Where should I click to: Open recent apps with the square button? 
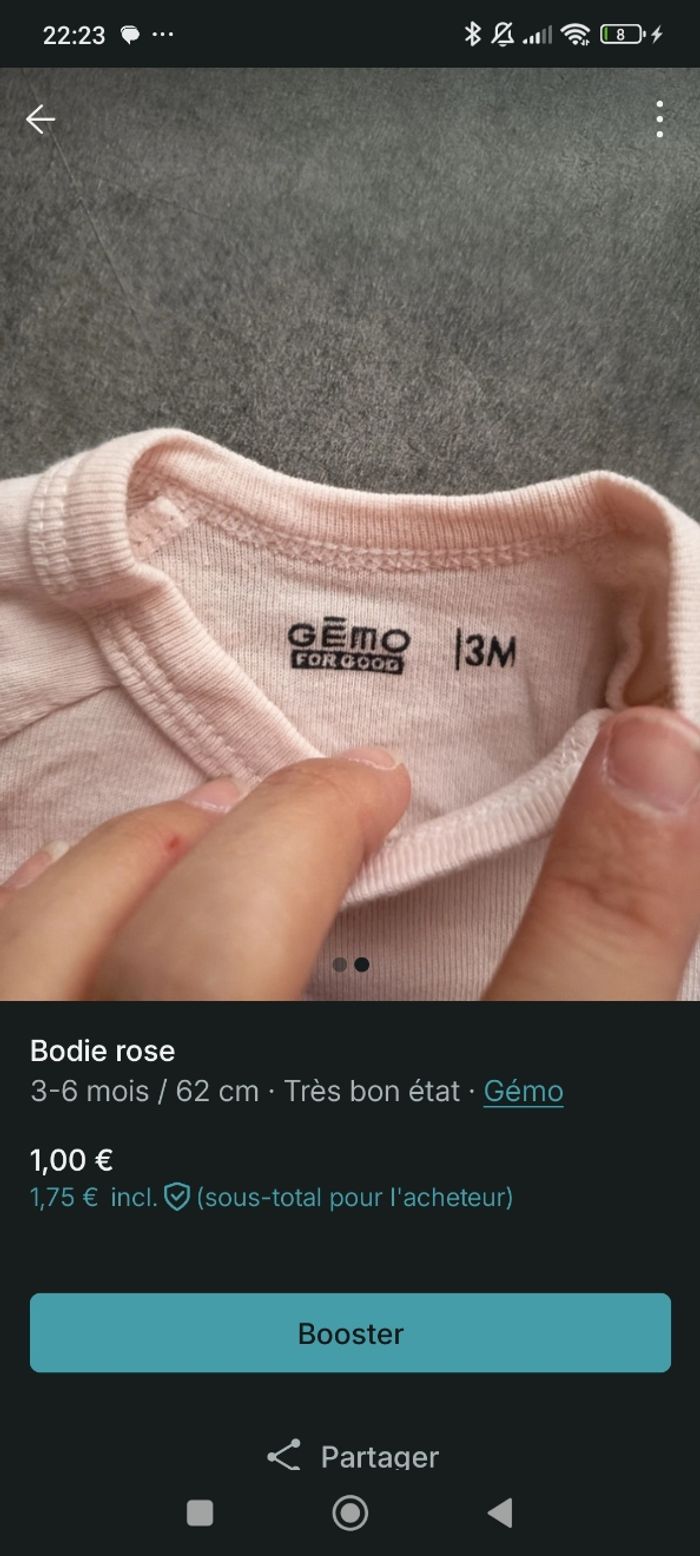(200, 1512)
